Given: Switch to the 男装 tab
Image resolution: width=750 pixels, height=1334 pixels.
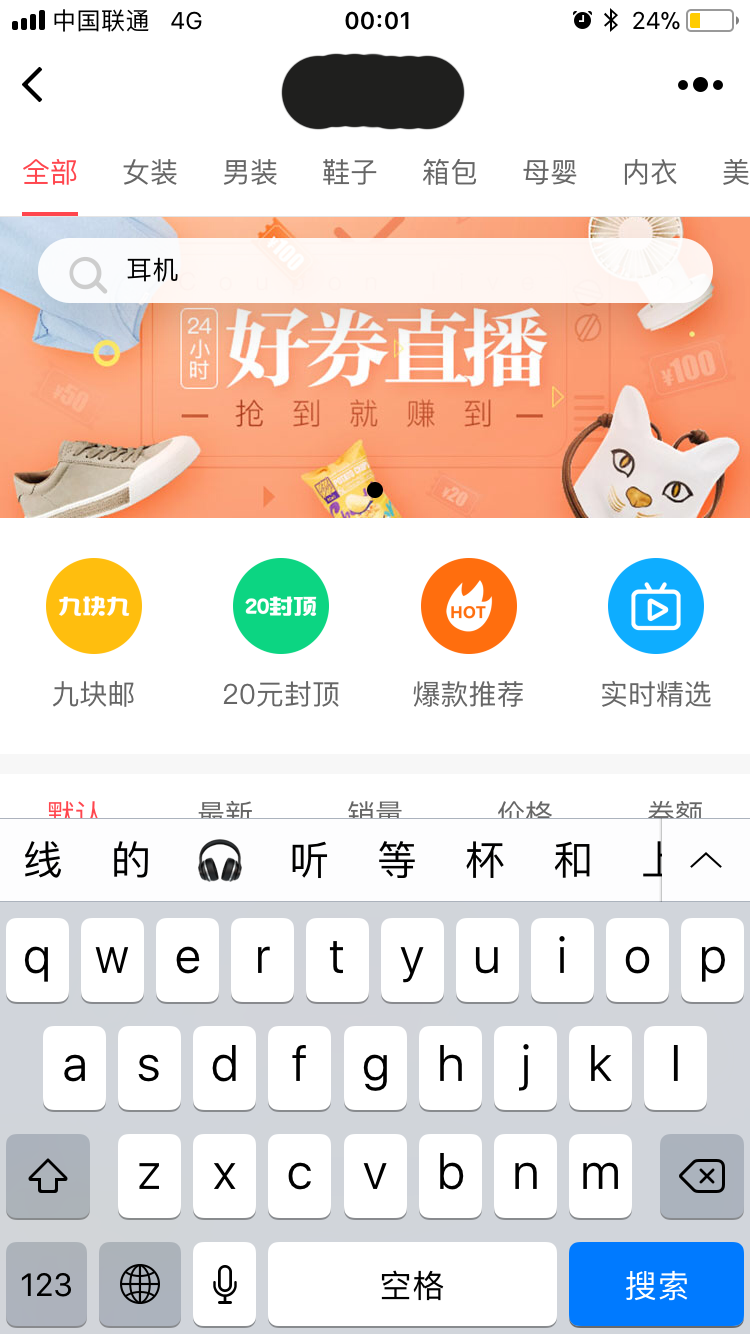Looking at the screenshot, I should click(250, 173).
